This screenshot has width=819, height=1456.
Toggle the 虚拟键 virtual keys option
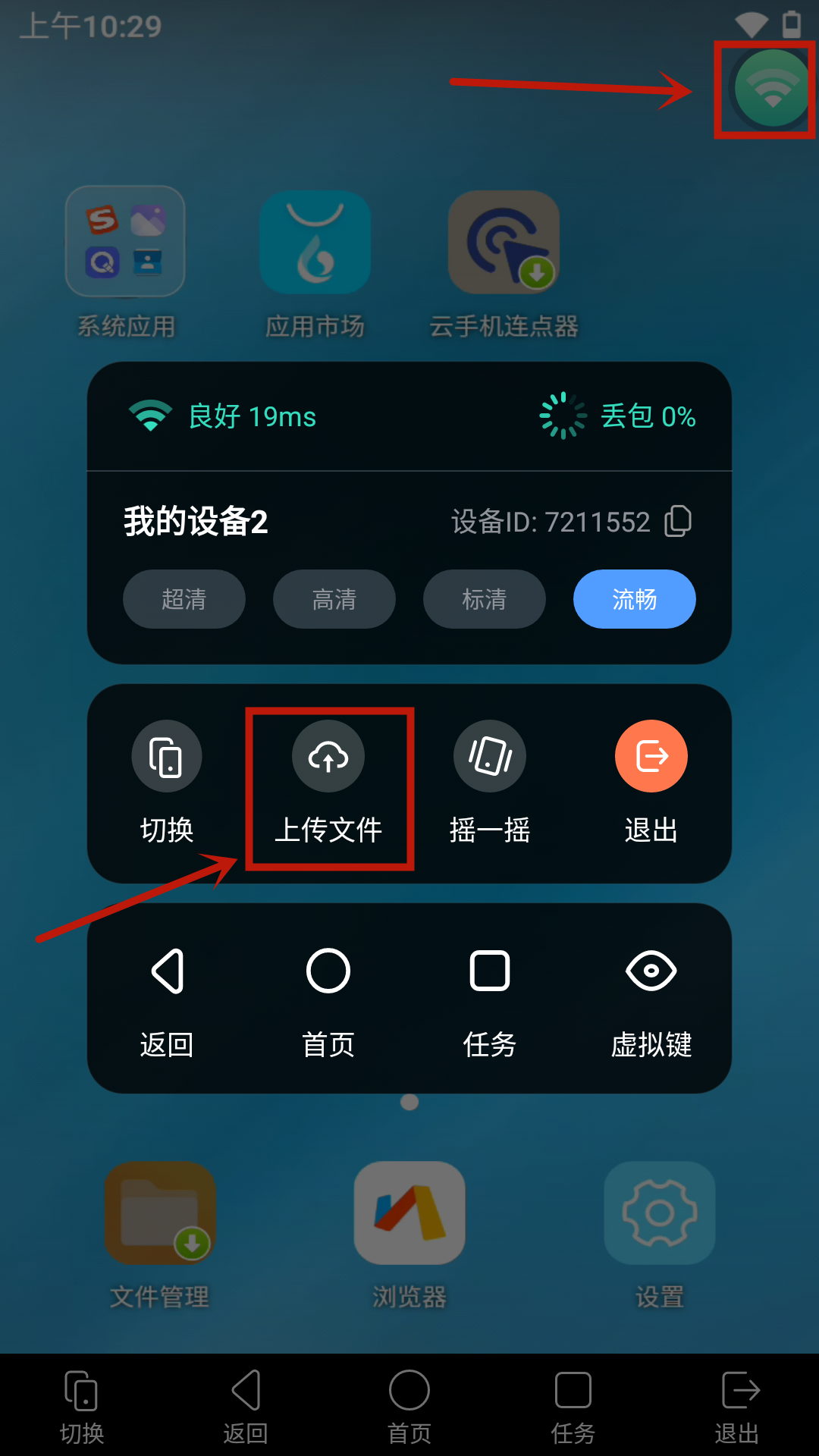pos(651,993)
